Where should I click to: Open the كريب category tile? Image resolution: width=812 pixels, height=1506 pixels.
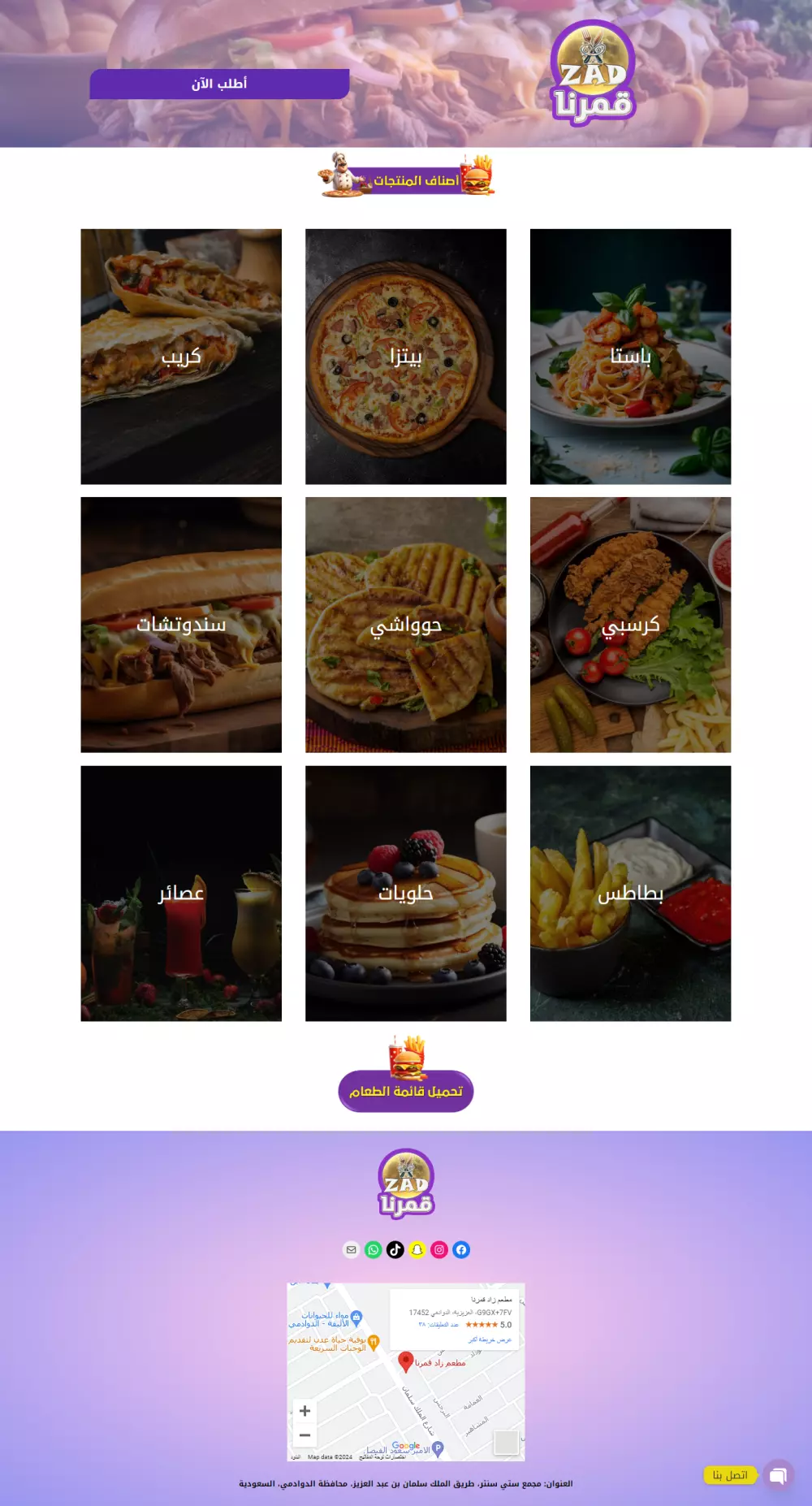tap(181, 357)
